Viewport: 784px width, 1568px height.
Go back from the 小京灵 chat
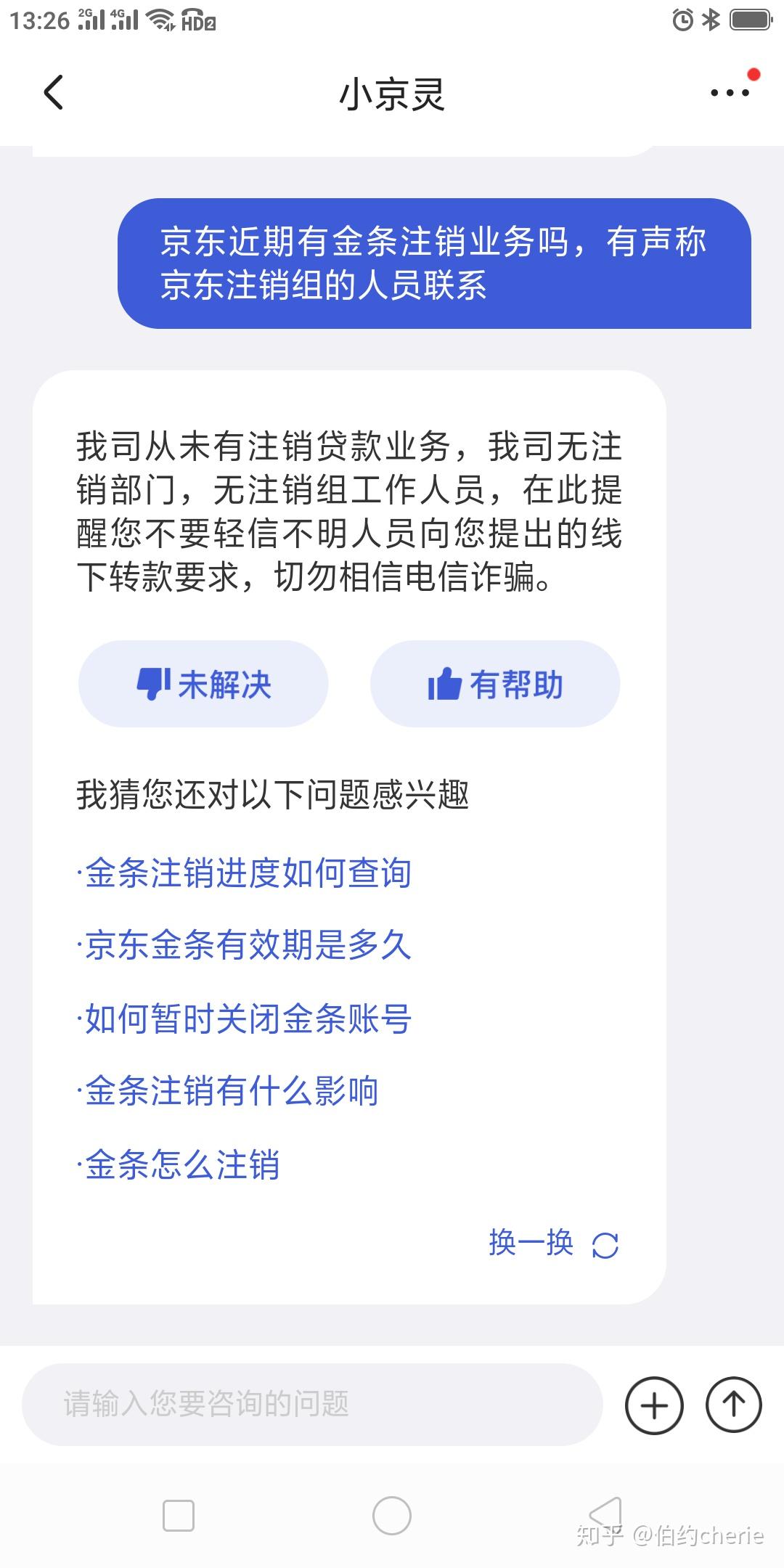(x=54, y=93)
